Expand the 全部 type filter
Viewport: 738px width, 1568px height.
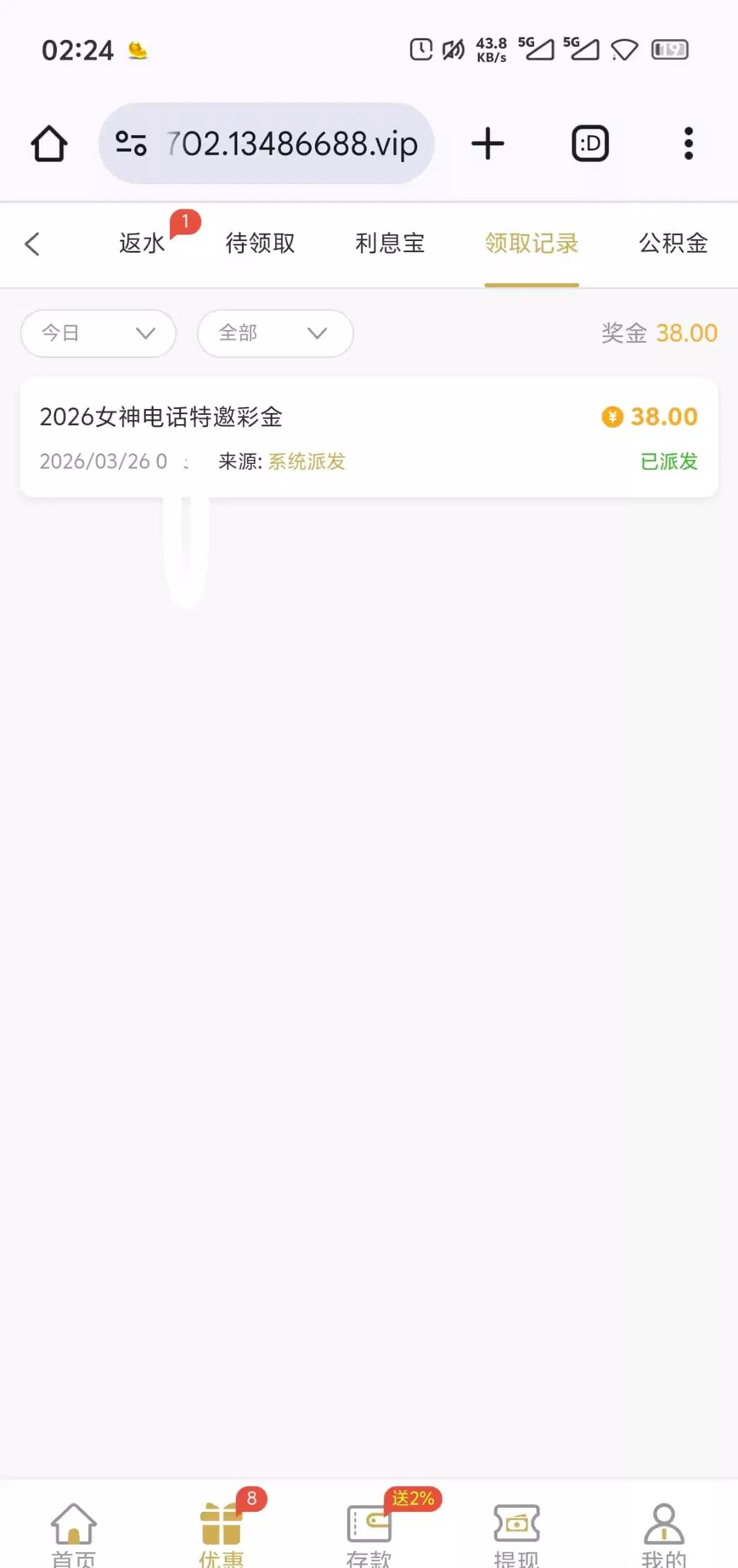275,333
